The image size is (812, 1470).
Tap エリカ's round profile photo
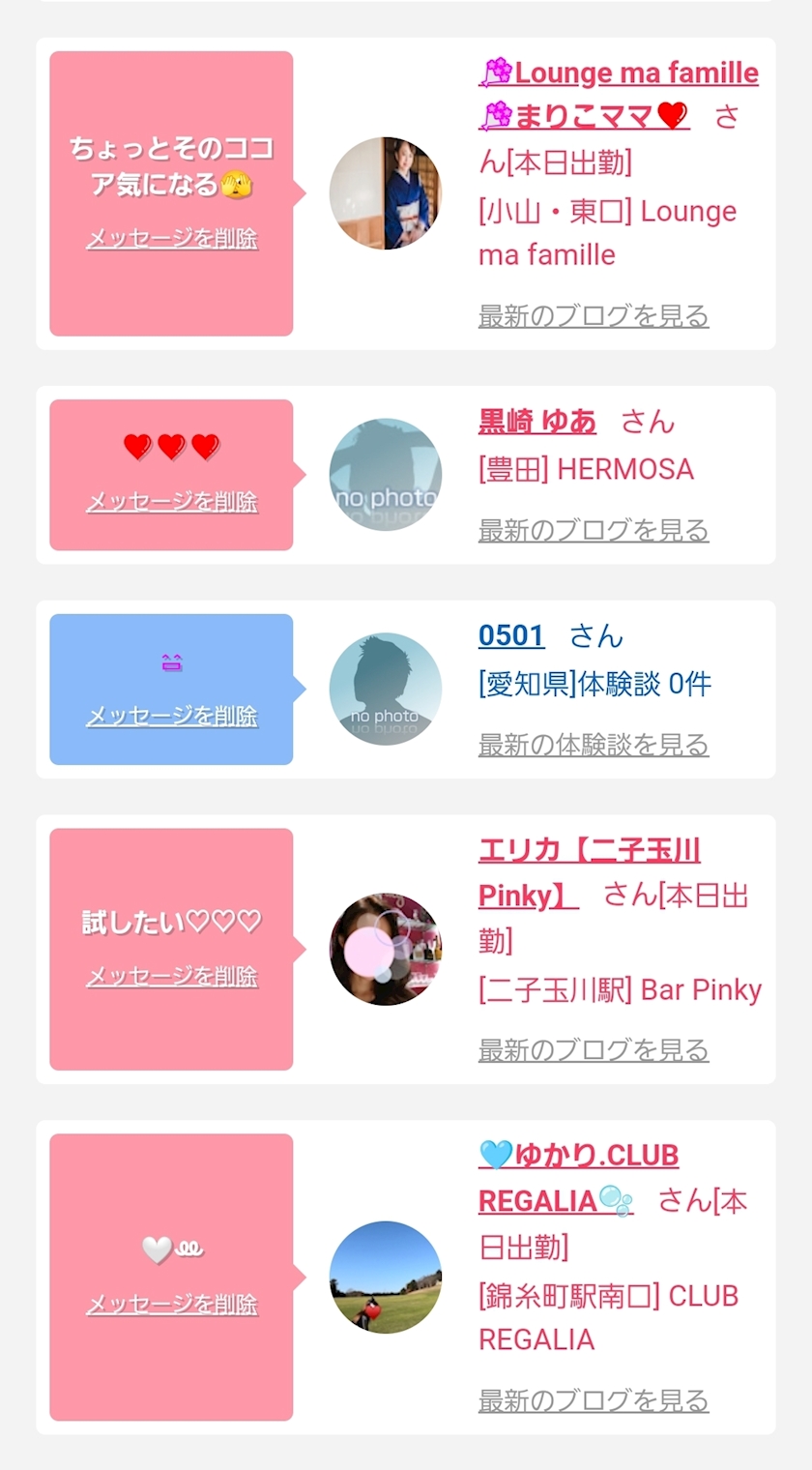click(x=386, y=949)
